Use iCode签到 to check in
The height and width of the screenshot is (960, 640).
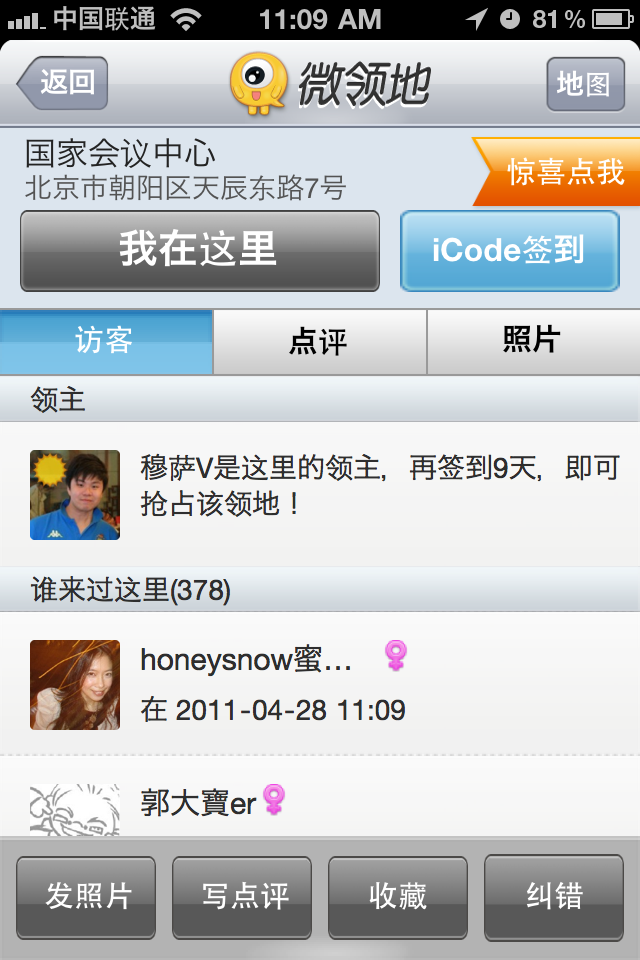(509, 250)
